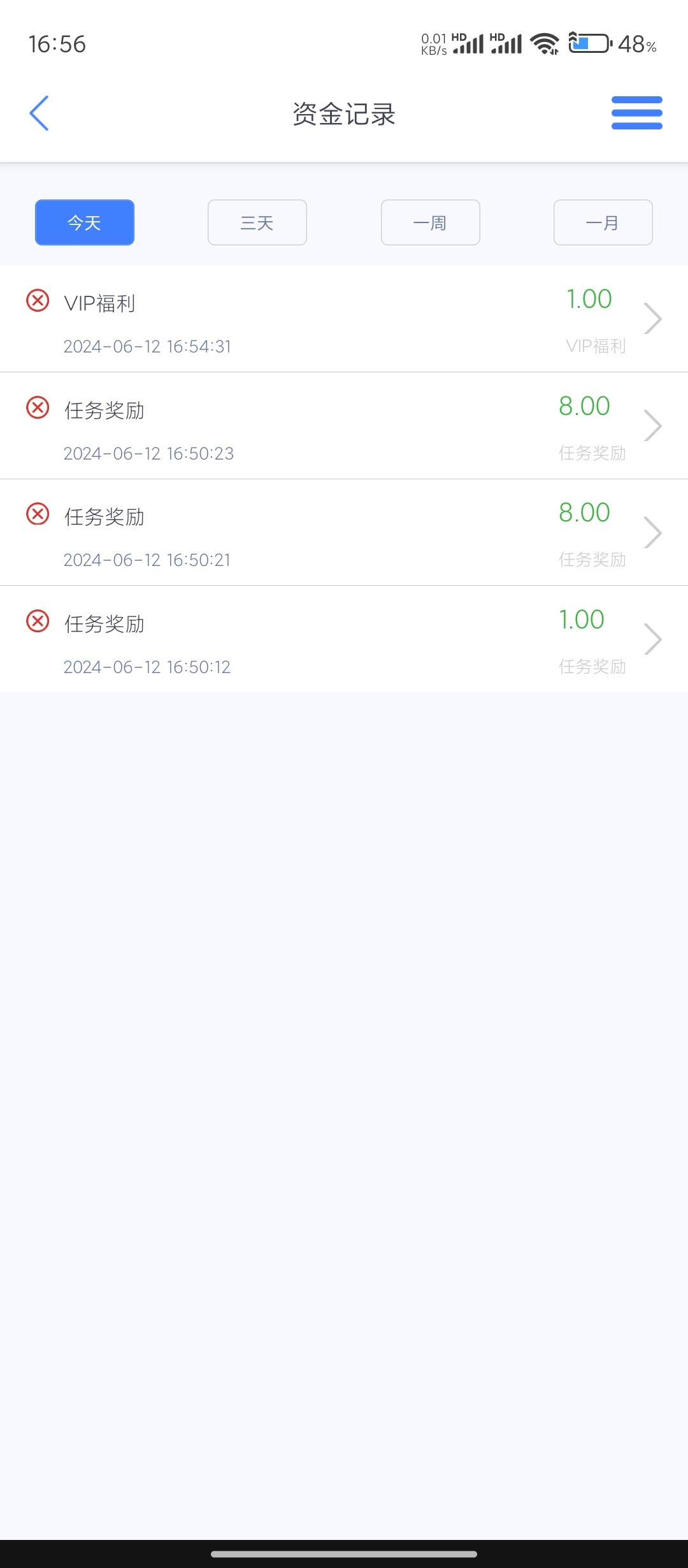688x1568 pixels.
Task: Select the 今天 filter
Action: point(85,222)
